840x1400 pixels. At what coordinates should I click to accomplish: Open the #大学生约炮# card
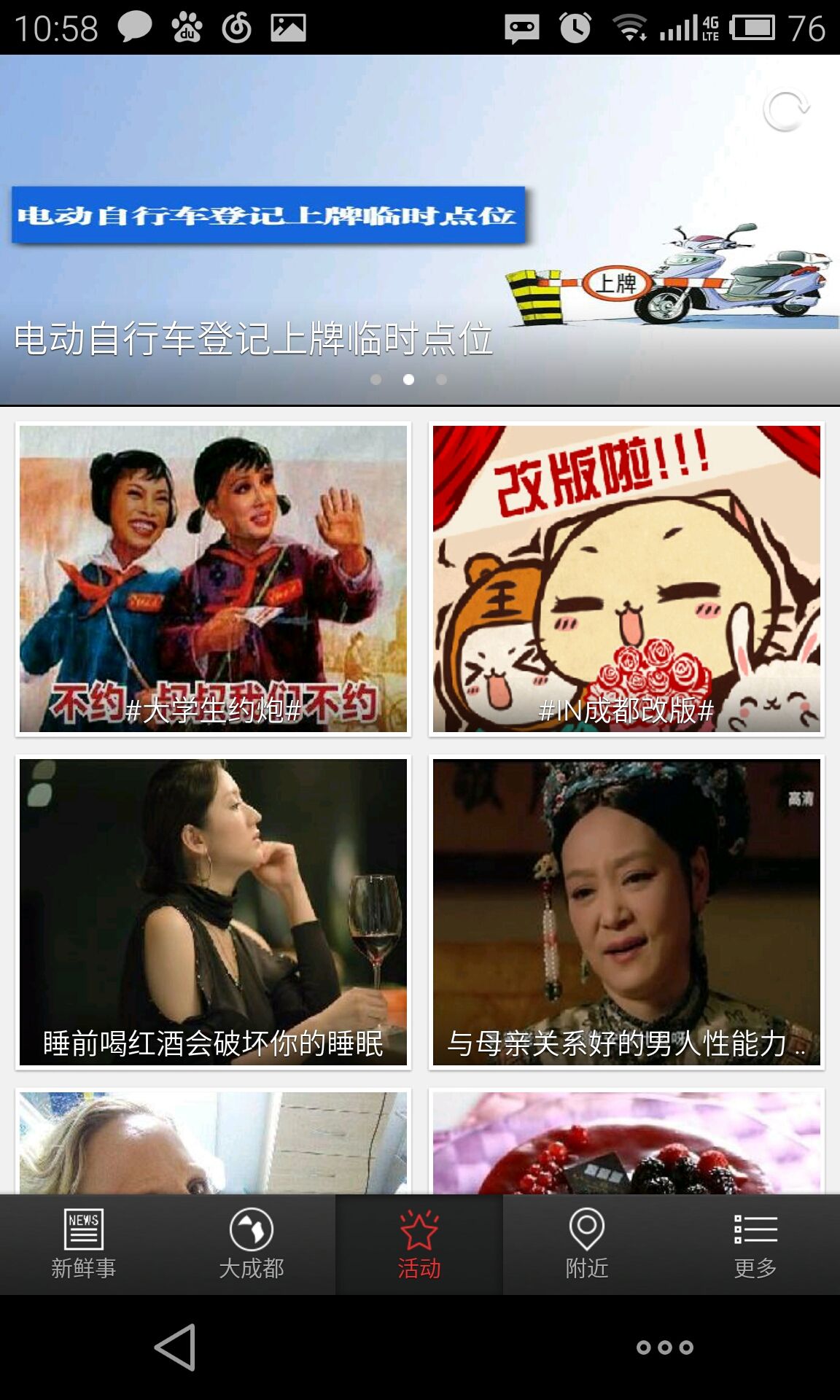(x=213, y=579)
